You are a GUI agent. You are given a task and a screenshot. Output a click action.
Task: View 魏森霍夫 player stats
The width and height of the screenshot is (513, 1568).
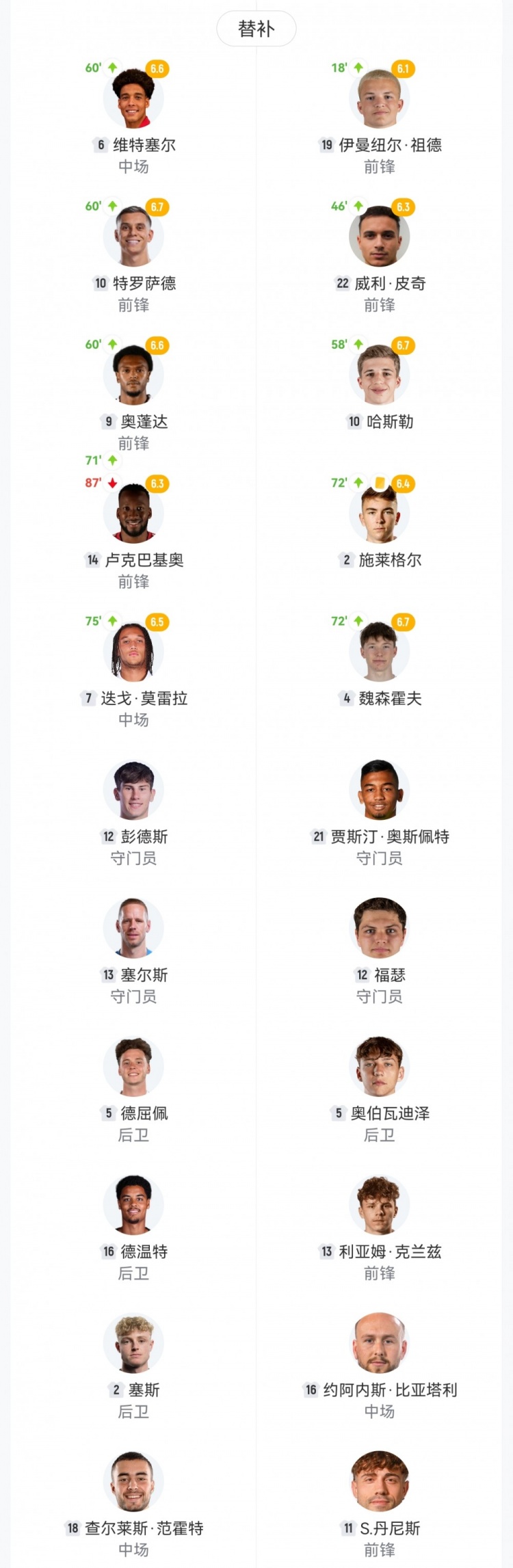380,652
